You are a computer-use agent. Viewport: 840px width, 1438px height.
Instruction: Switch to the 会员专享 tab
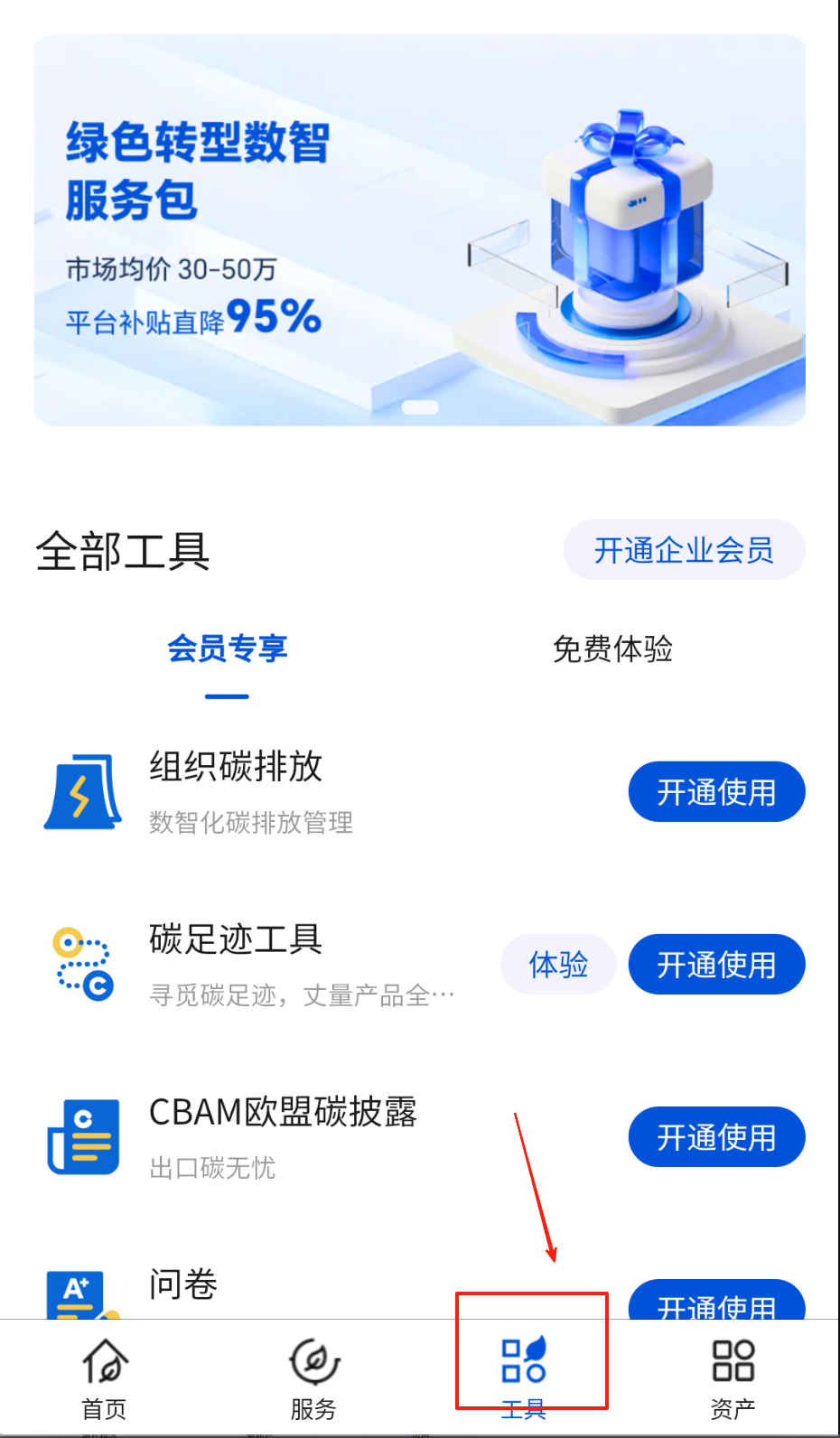227,649
